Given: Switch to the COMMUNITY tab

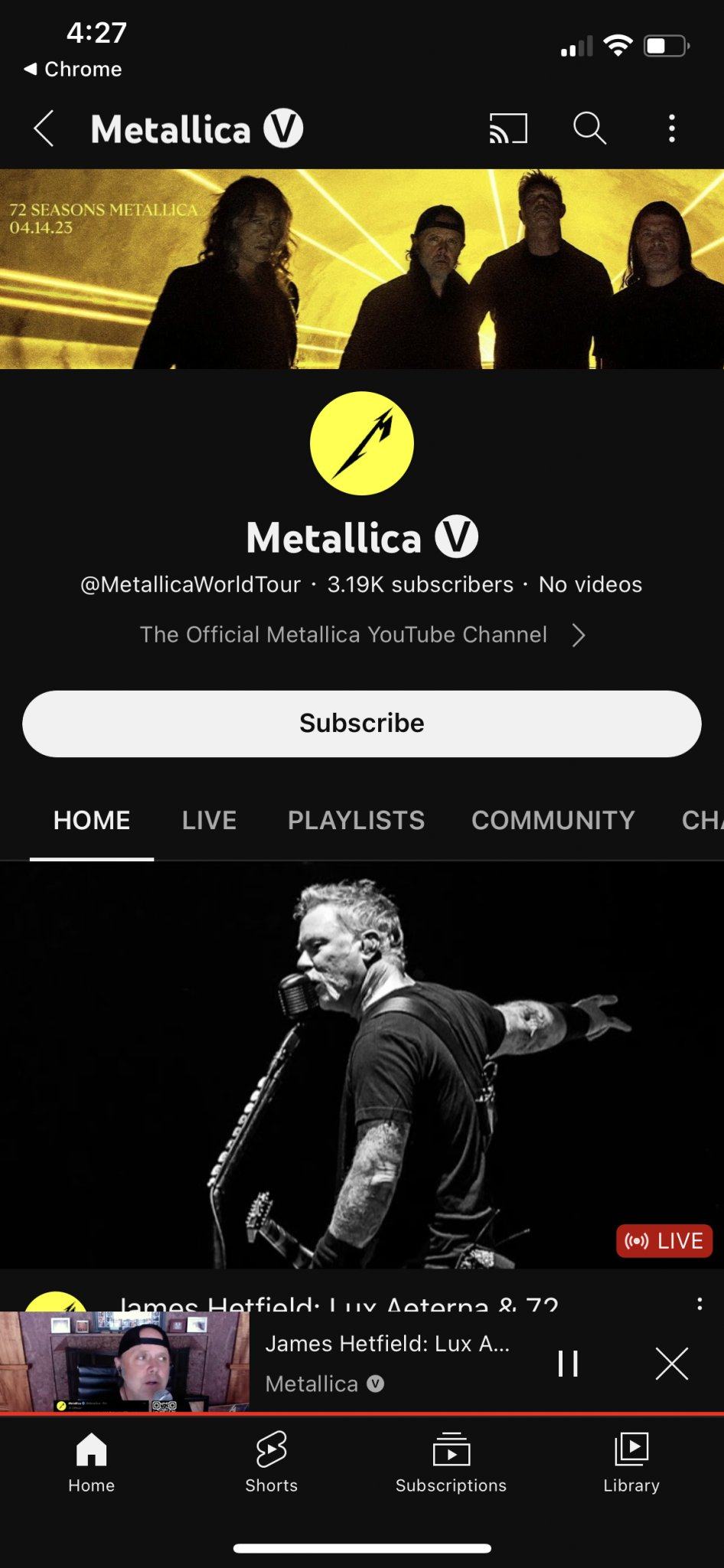Looking at the screenshot, I should coord(553,820).
